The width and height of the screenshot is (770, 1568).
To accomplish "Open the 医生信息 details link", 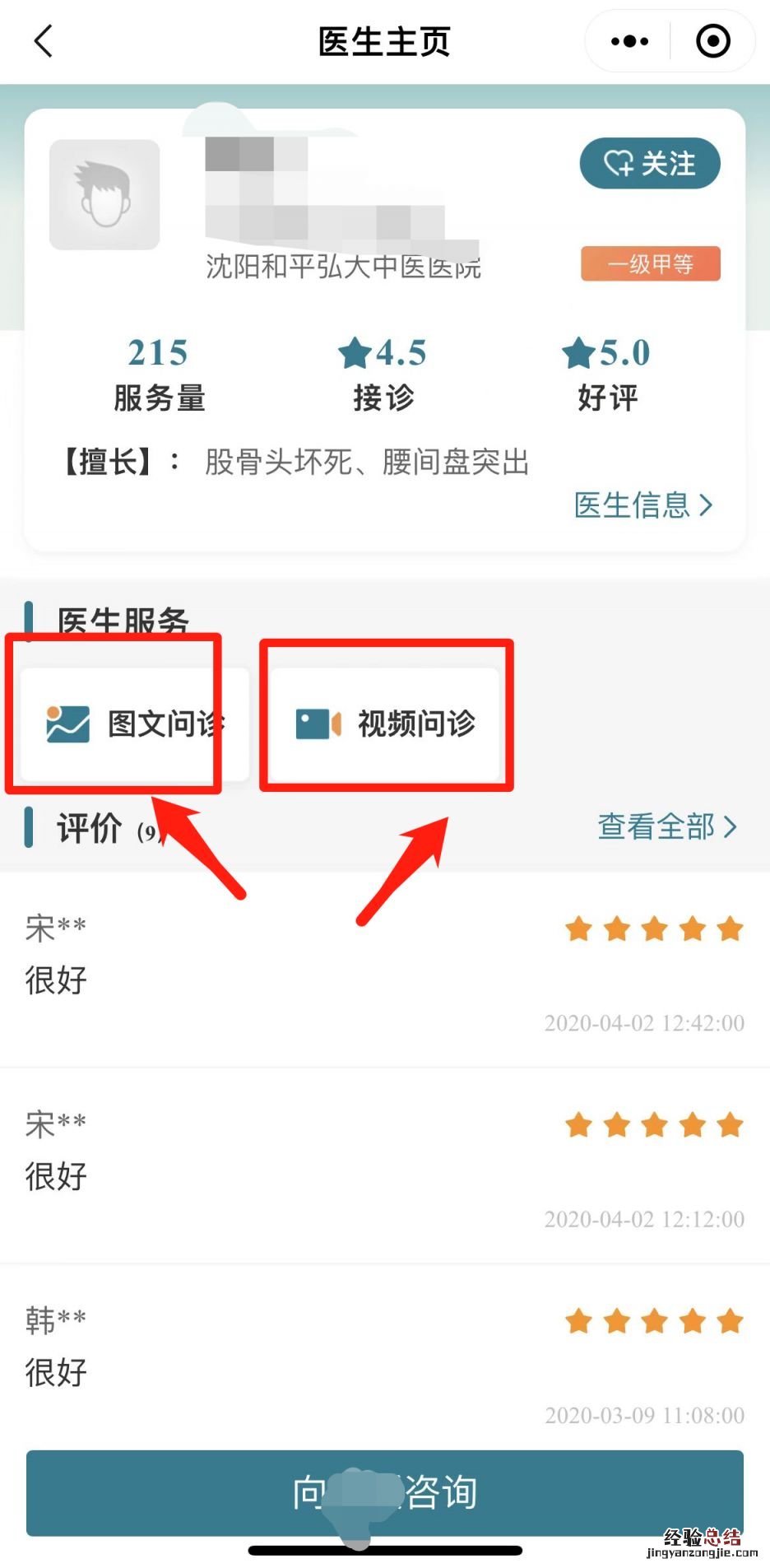I will (642, 505).
